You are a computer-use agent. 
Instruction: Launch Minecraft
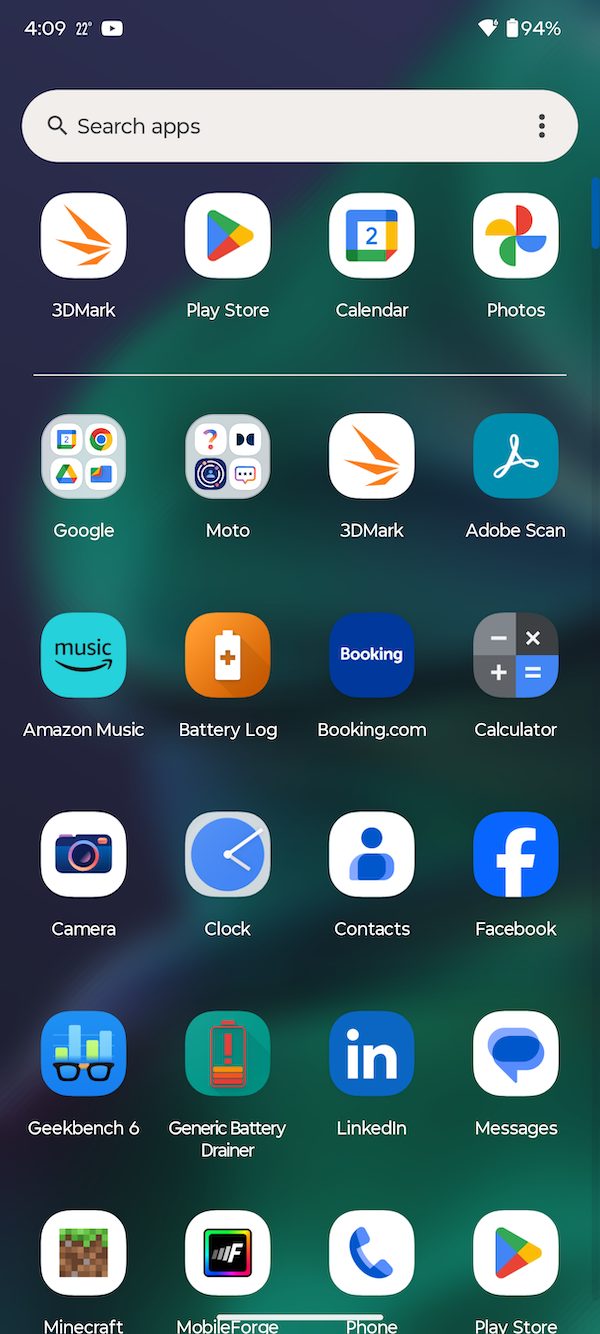[84, 1252]
